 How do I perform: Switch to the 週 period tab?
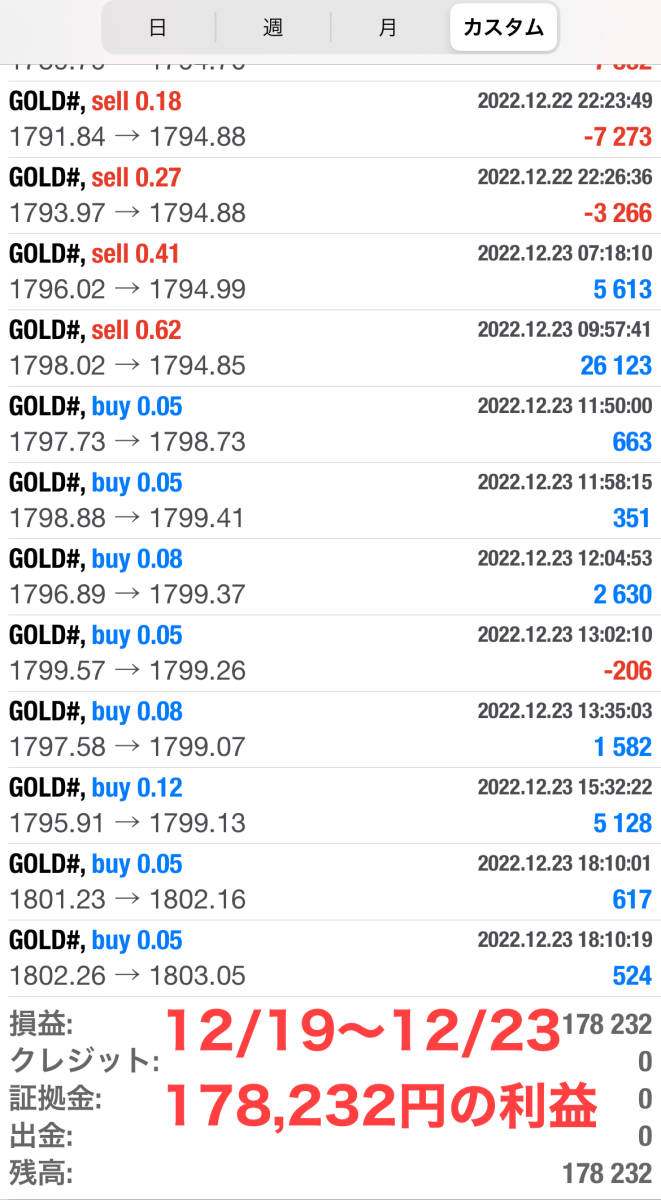(x=273, y=28)
